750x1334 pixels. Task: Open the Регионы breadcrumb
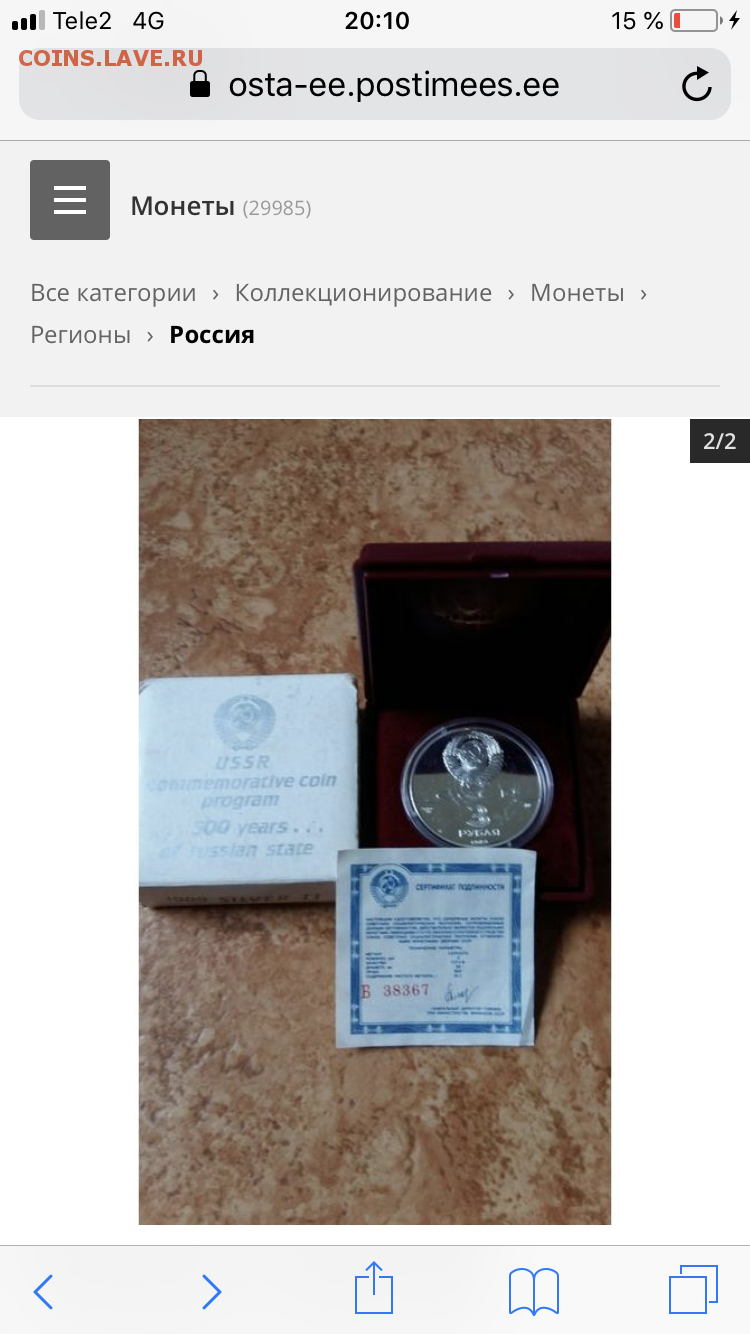[x=81, y=335]
